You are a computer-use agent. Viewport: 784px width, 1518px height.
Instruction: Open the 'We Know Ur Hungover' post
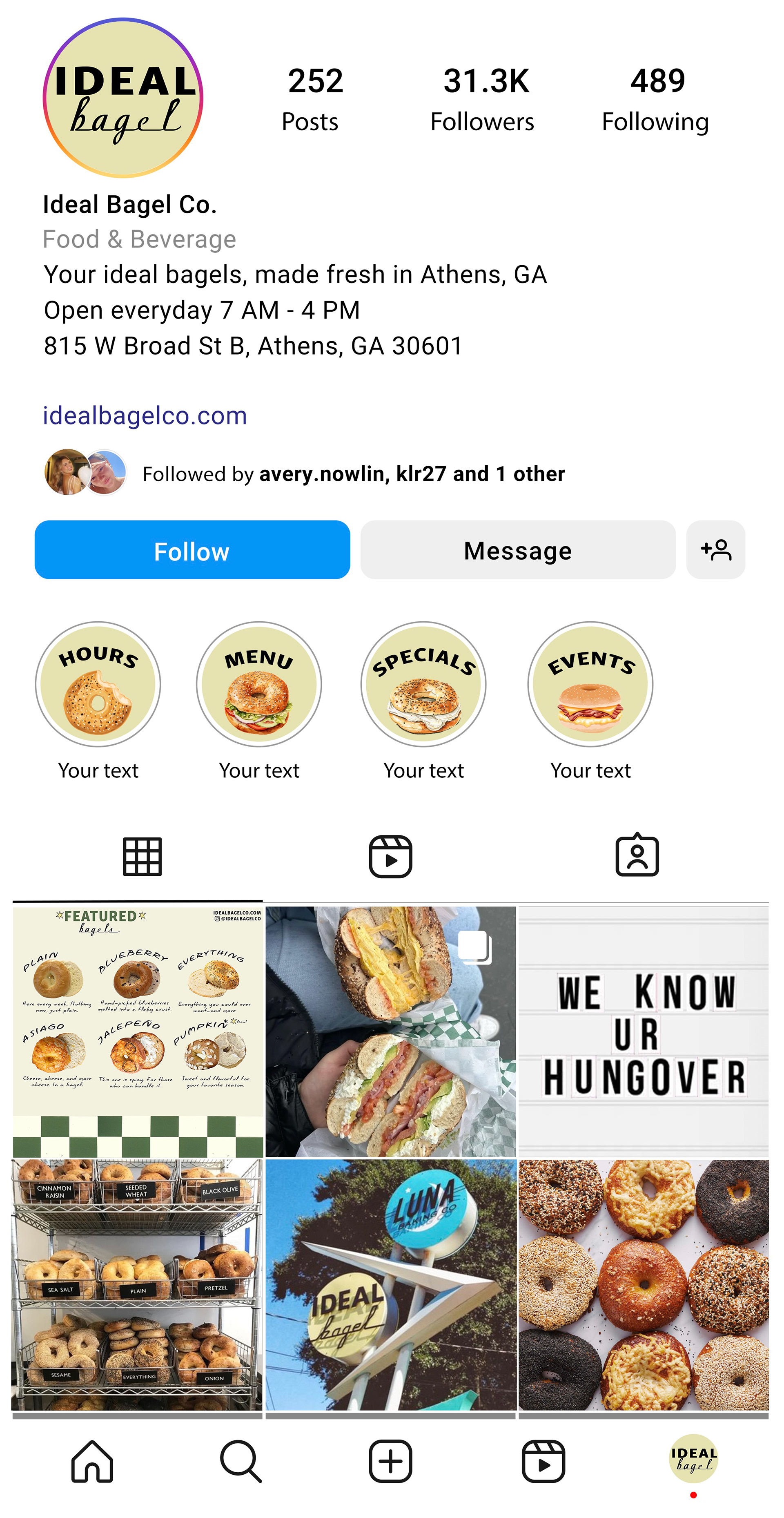643,1031
